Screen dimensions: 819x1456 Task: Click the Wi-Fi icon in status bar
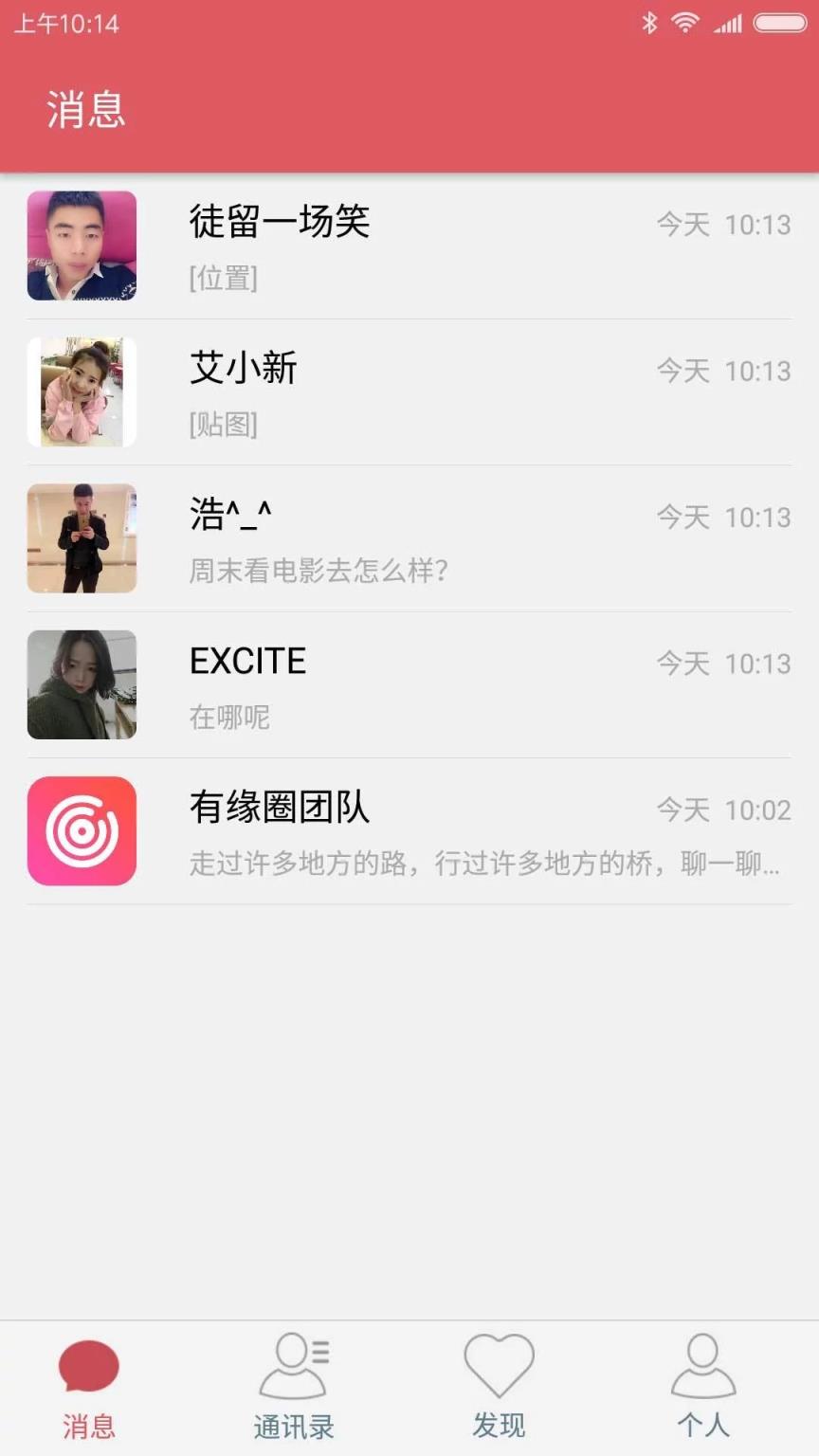point(686,23)
